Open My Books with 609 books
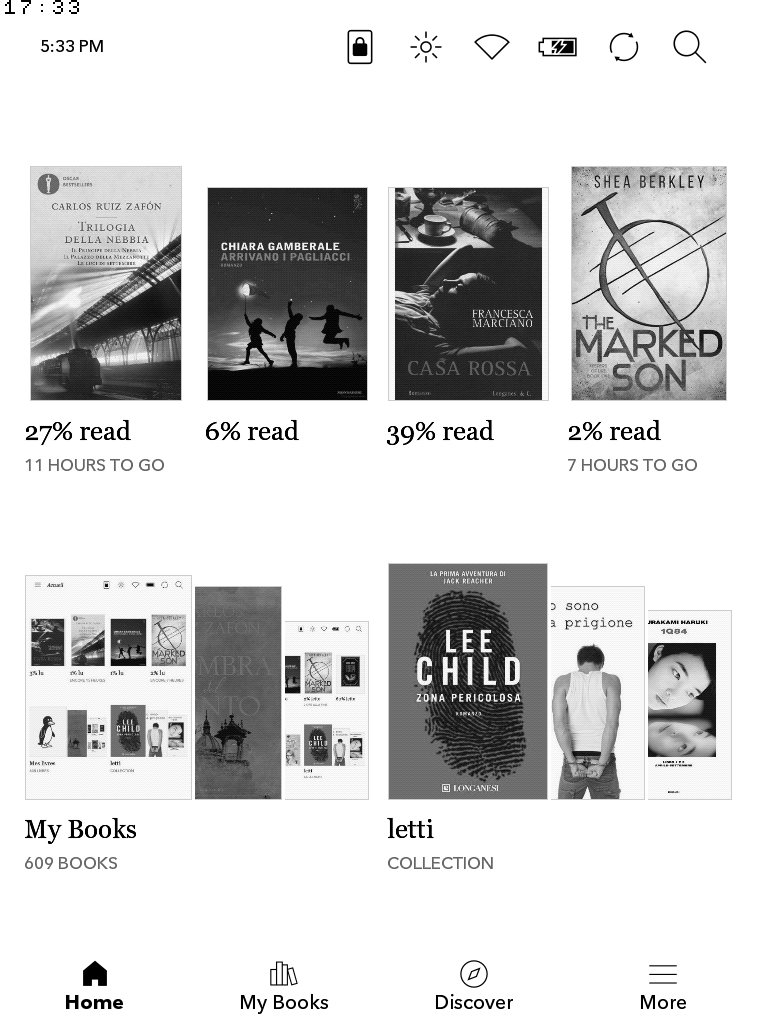Image resolution: width=758 pixels, height=1024 pixels. pyautogui.click(x=197, y=688)
